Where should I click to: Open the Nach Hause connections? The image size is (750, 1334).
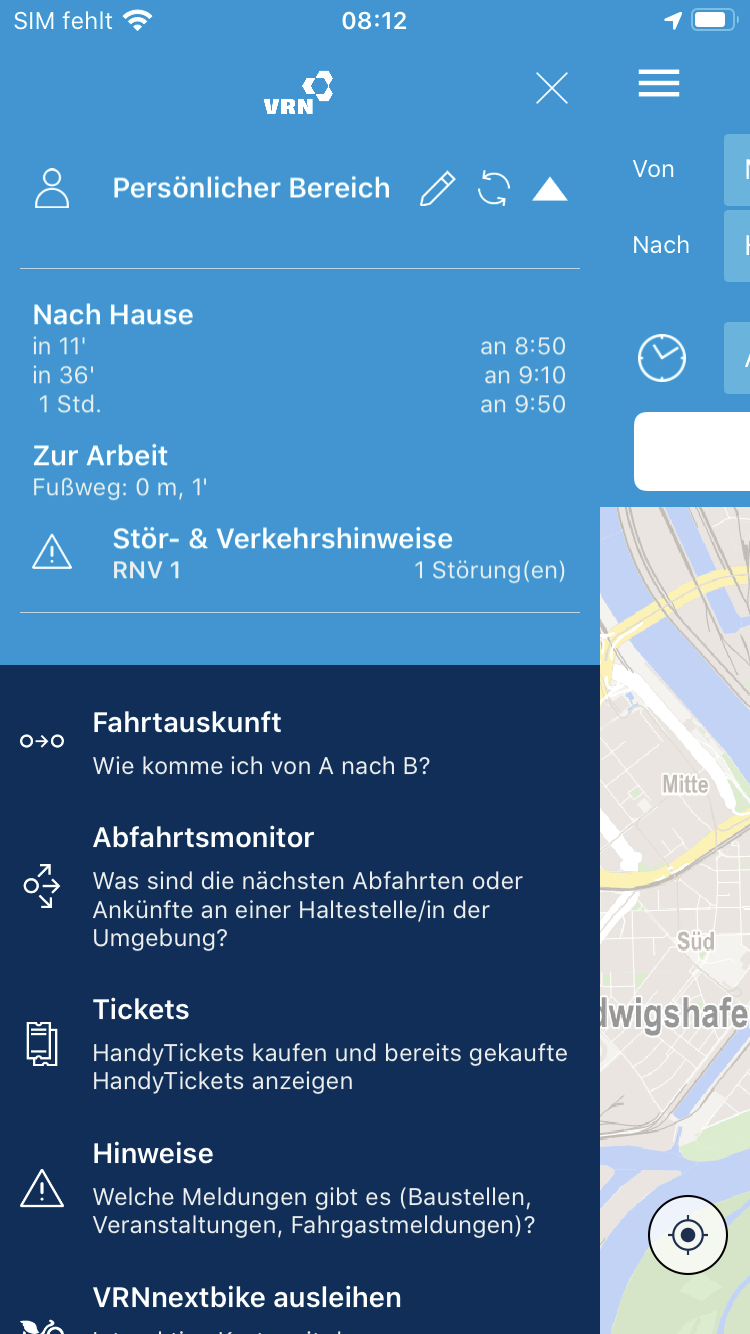pyautogui.click(x=299, y=360)
